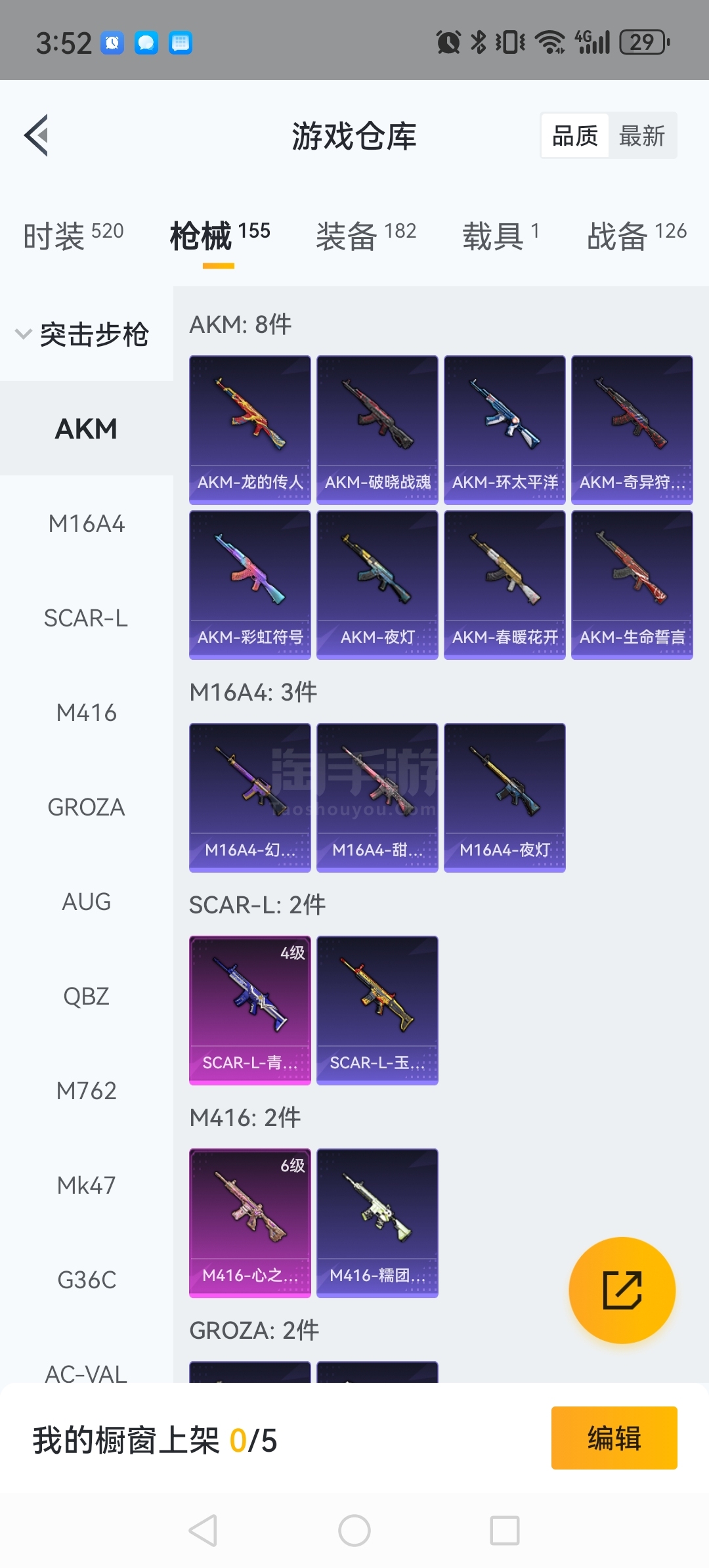Open the 装备 tab
This screenshot has width=709, height=1568.
click(x=366, y=235)
